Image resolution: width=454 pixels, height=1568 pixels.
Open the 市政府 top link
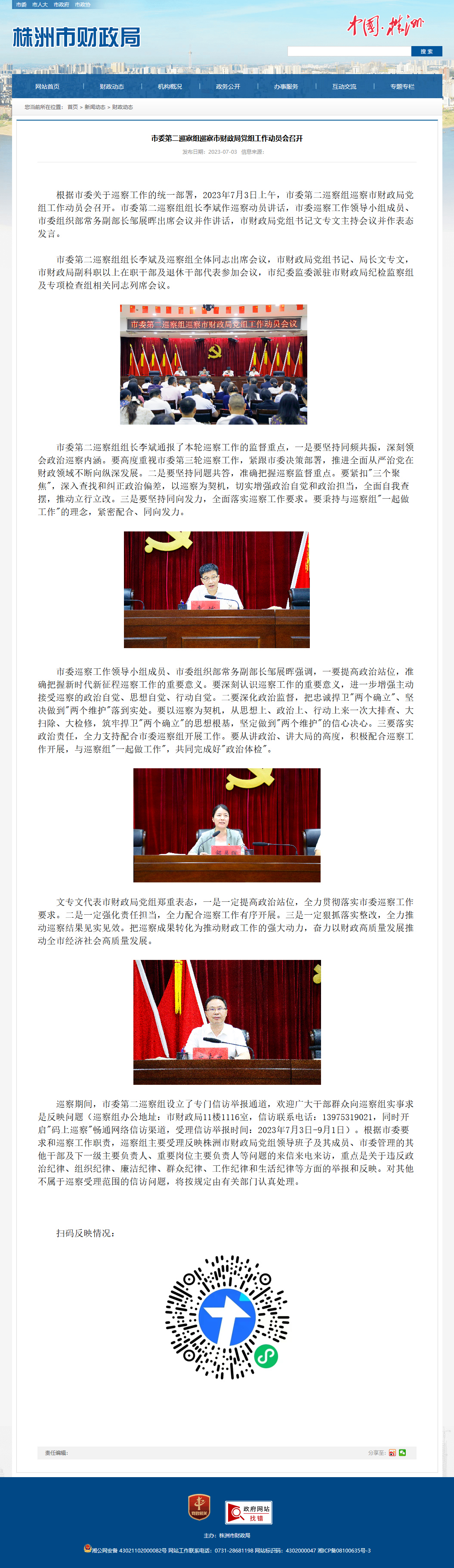[x=61, y=5]
